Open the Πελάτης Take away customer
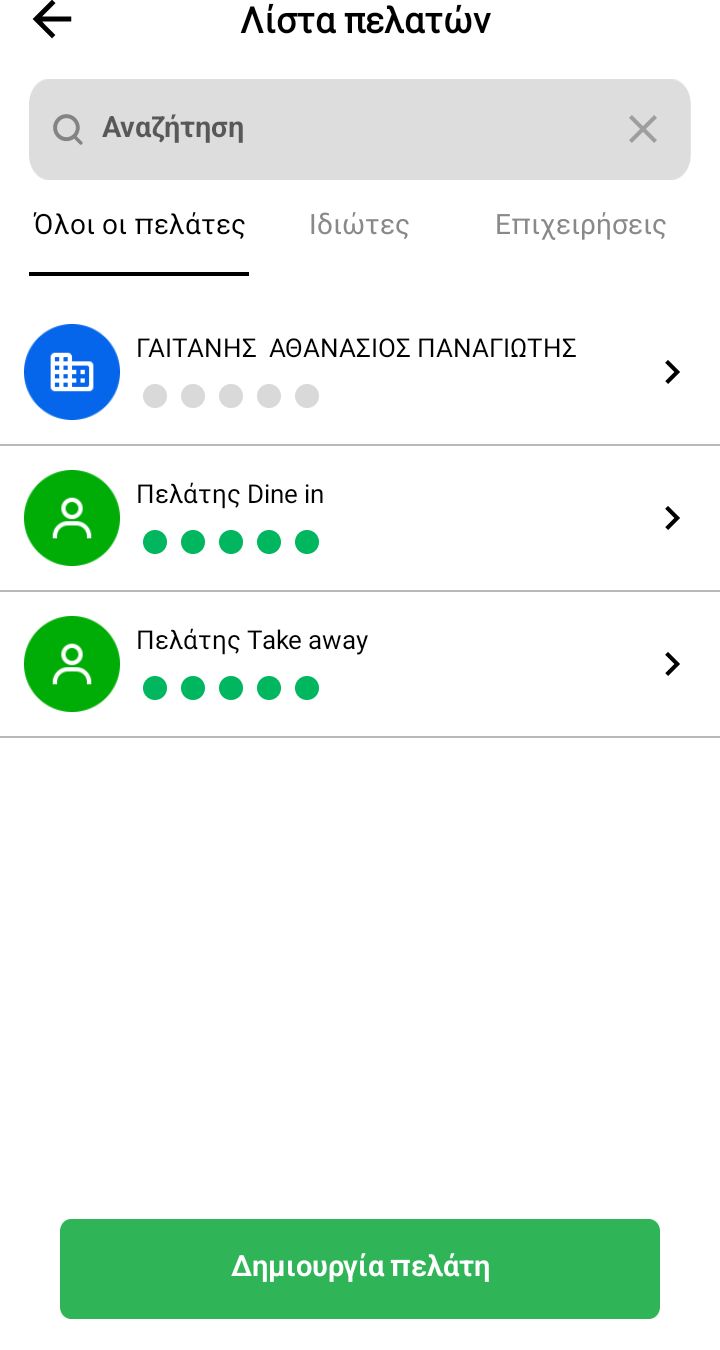This screenshot has height=1350, width=720. (360, 664)
